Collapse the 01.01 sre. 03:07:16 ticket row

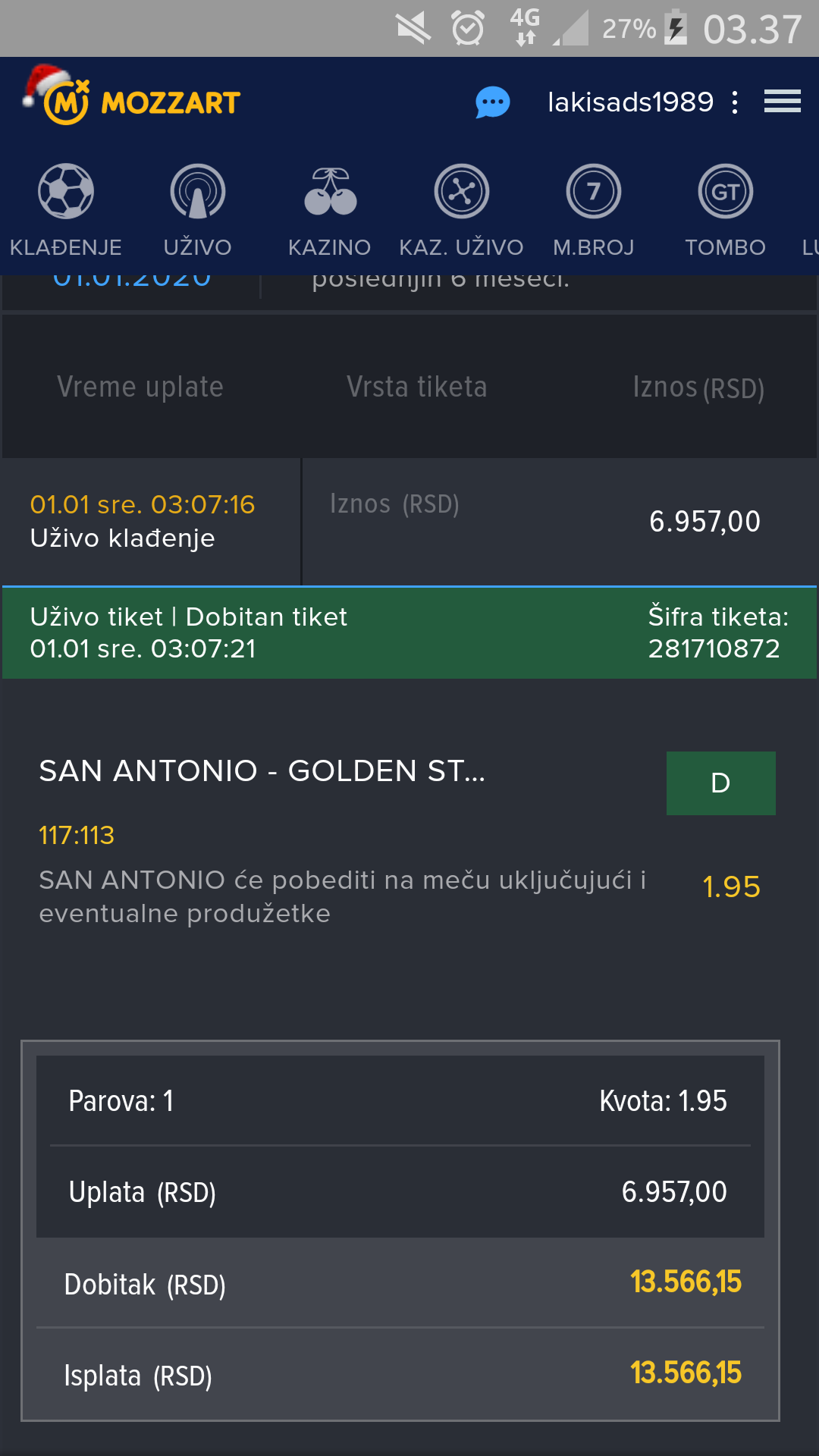coord(409,522)
